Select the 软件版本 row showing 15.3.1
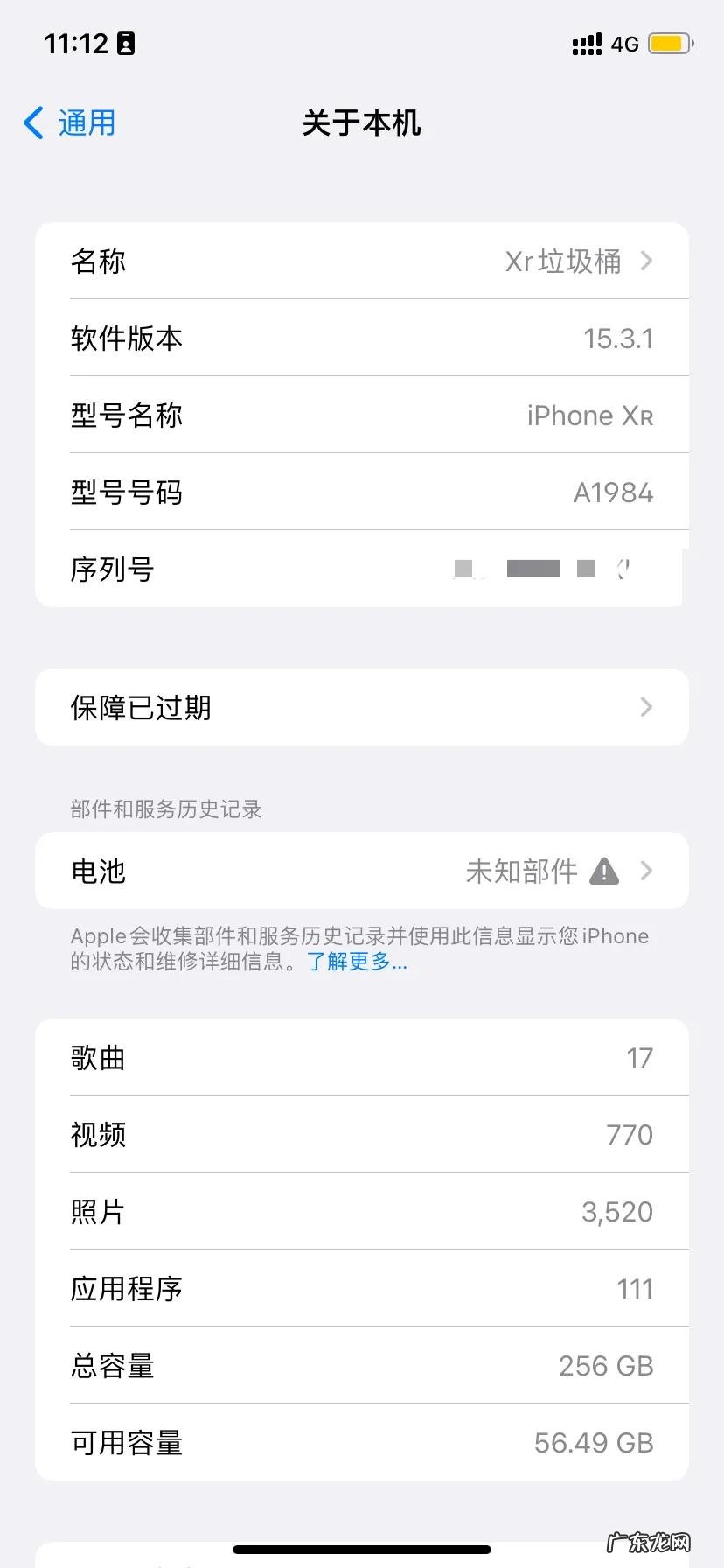 362,339
